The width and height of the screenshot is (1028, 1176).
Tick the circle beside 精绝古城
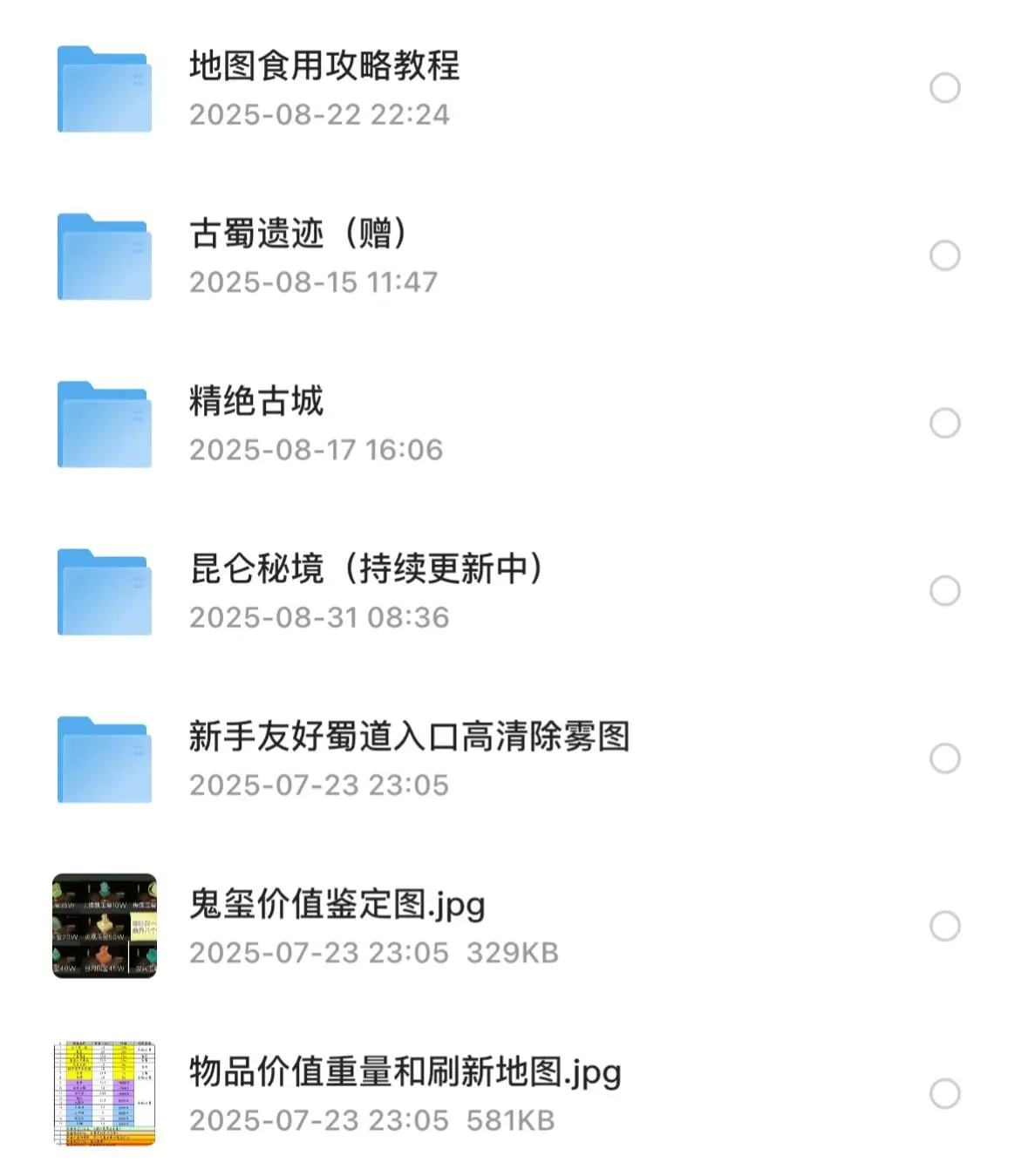point(944,423)
